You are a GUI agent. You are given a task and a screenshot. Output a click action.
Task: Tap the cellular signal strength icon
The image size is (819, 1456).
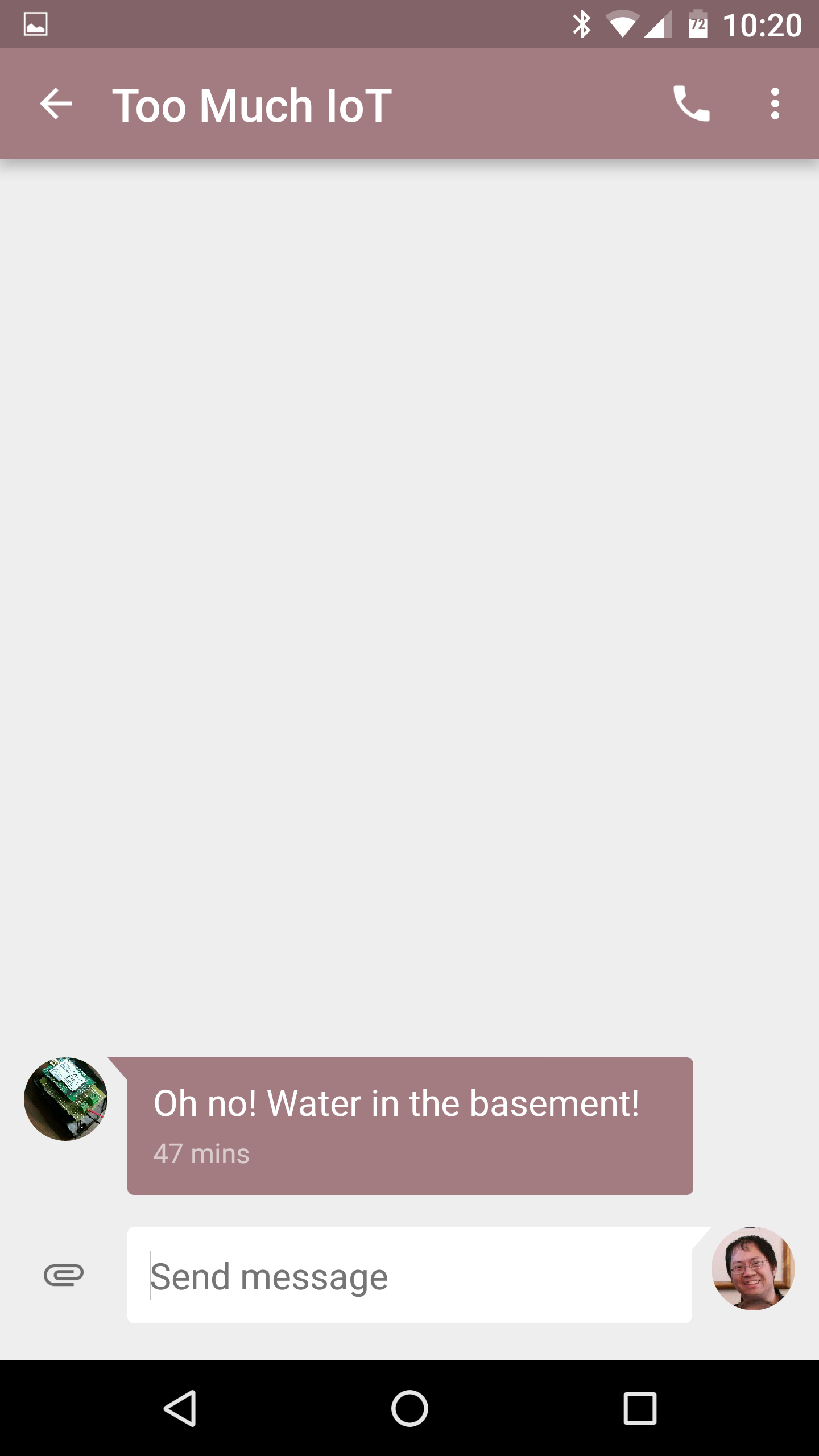tap(659, 23)
